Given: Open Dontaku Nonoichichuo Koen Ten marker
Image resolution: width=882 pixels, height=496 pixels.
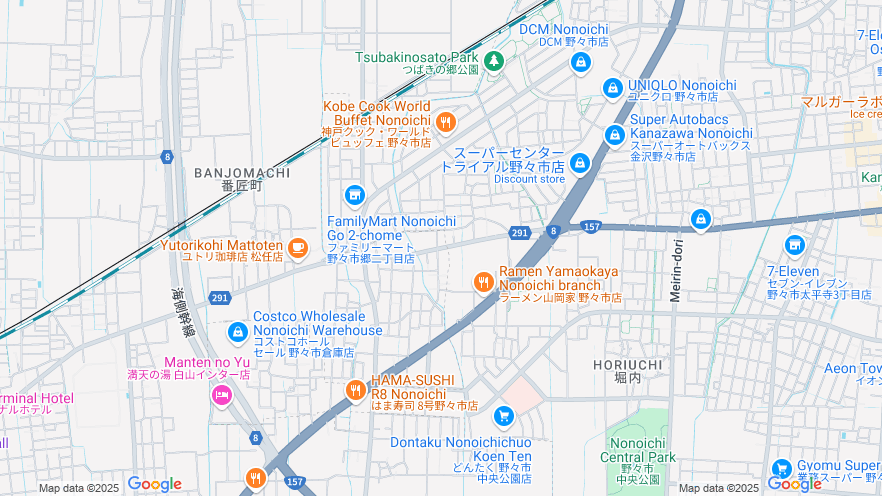Looking at the screenshot, I should [505, 416].
